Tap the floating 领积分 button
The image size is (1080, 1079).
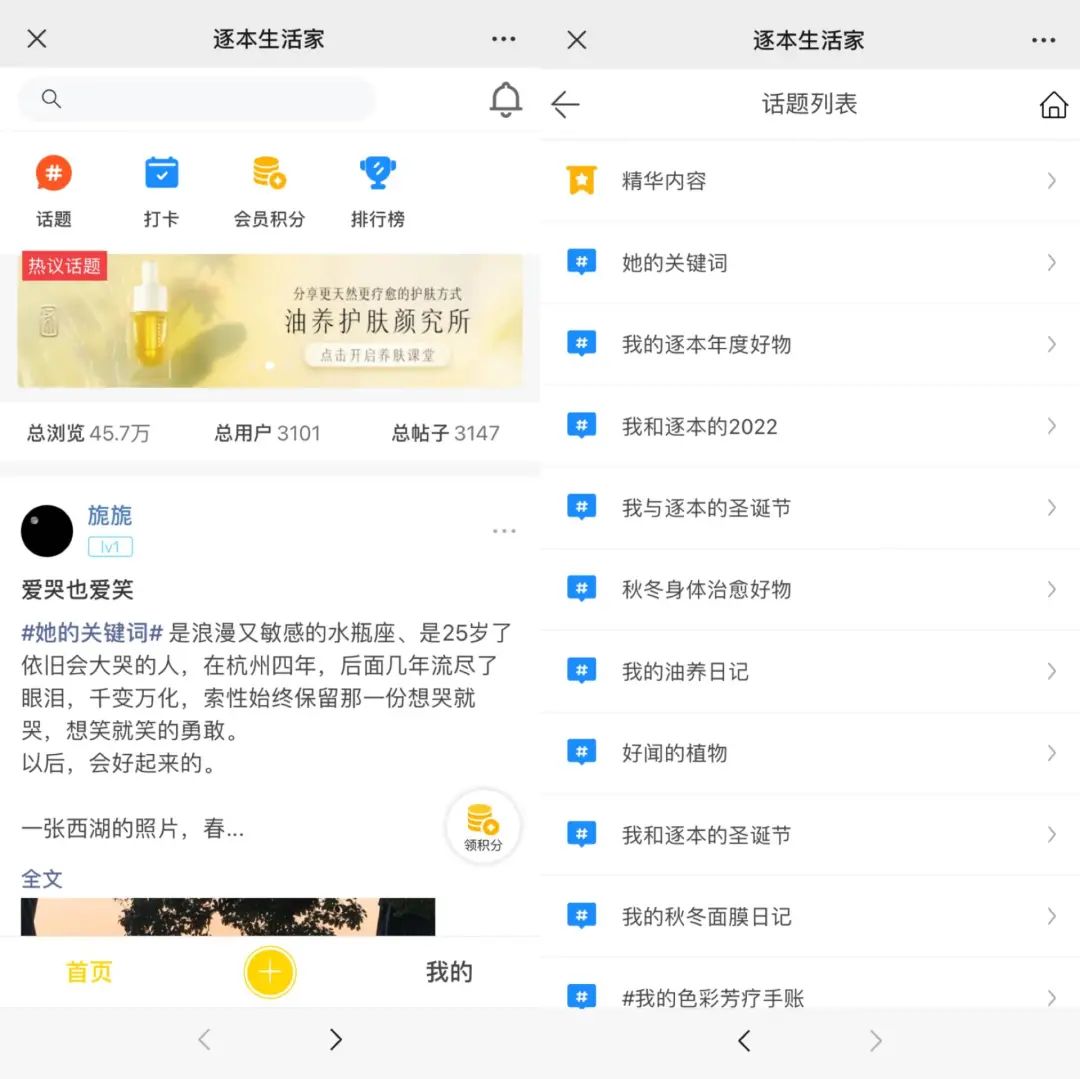click(x=482, y=827)
